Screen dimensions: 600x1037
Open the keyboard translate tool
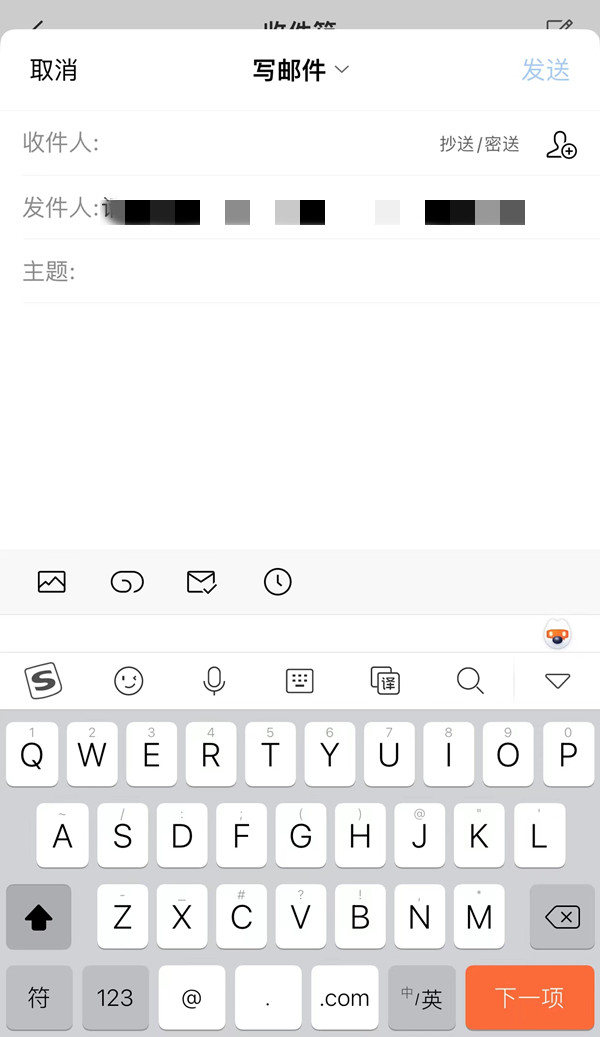tap(385, 681)
